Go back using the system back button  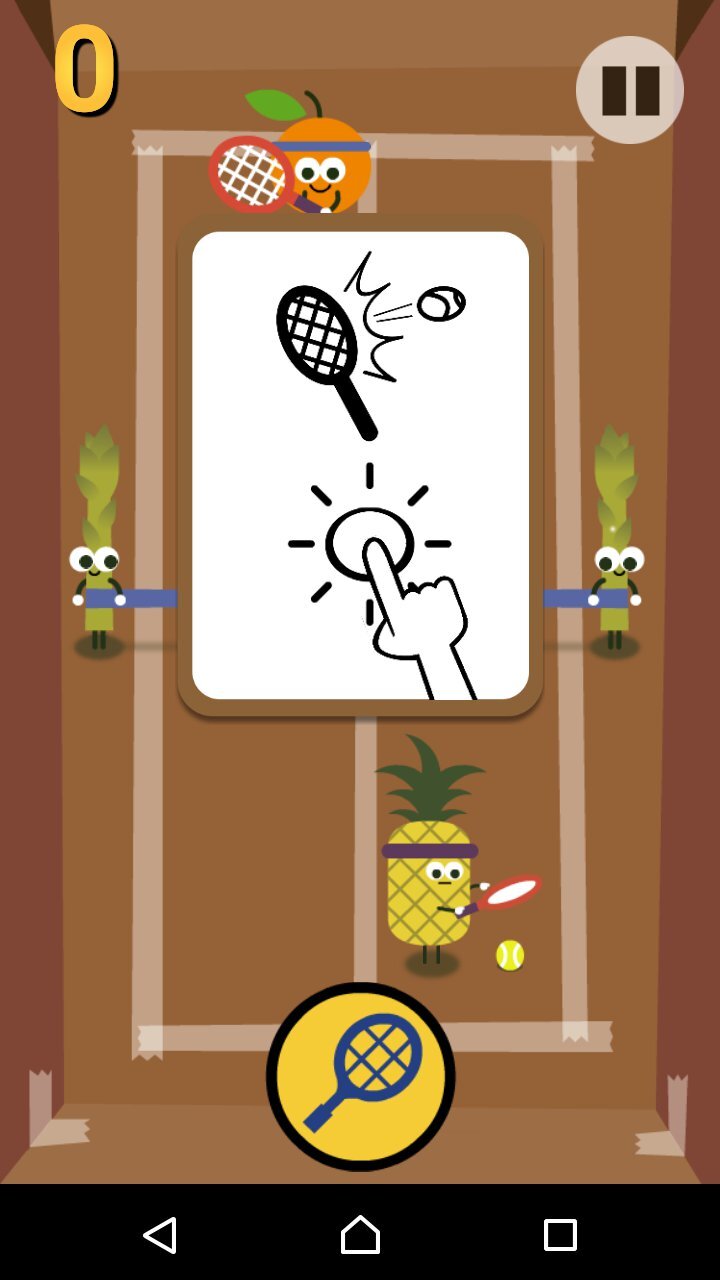pos(160,1235)
